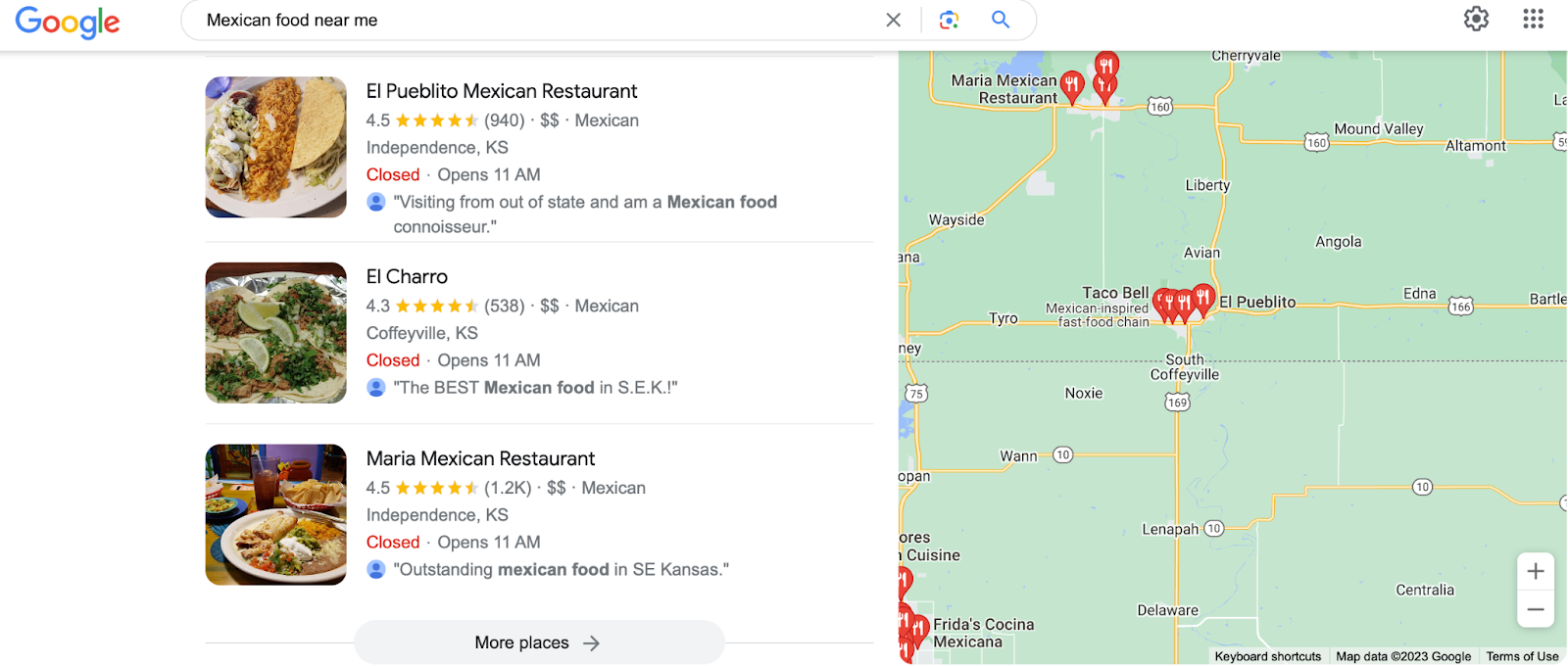Show more places
Image resolution: width=1568 pixels, height=666 pixels.
point(538,642)
